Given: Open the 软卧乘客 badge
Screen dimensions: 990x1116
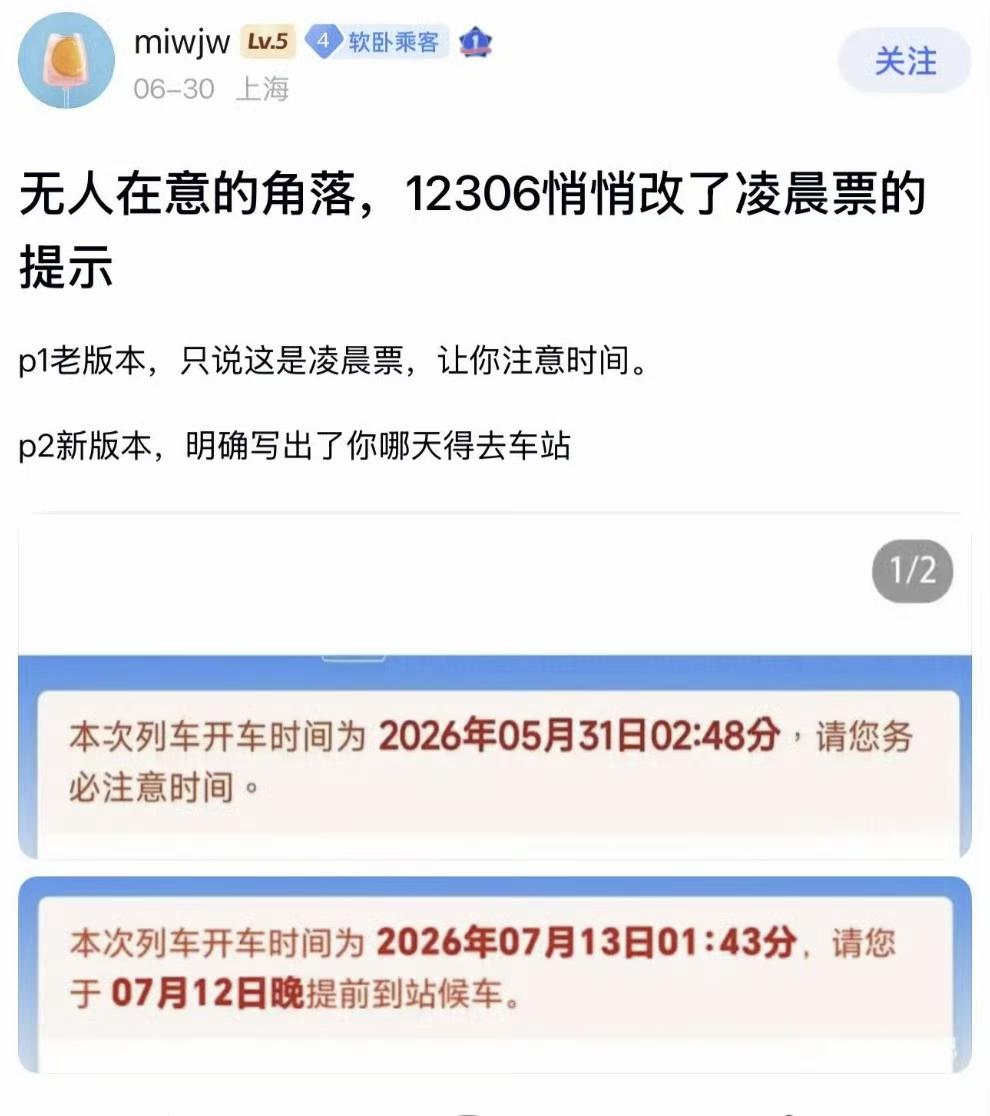Looking at the screenshot, I should tap(376, 42).
